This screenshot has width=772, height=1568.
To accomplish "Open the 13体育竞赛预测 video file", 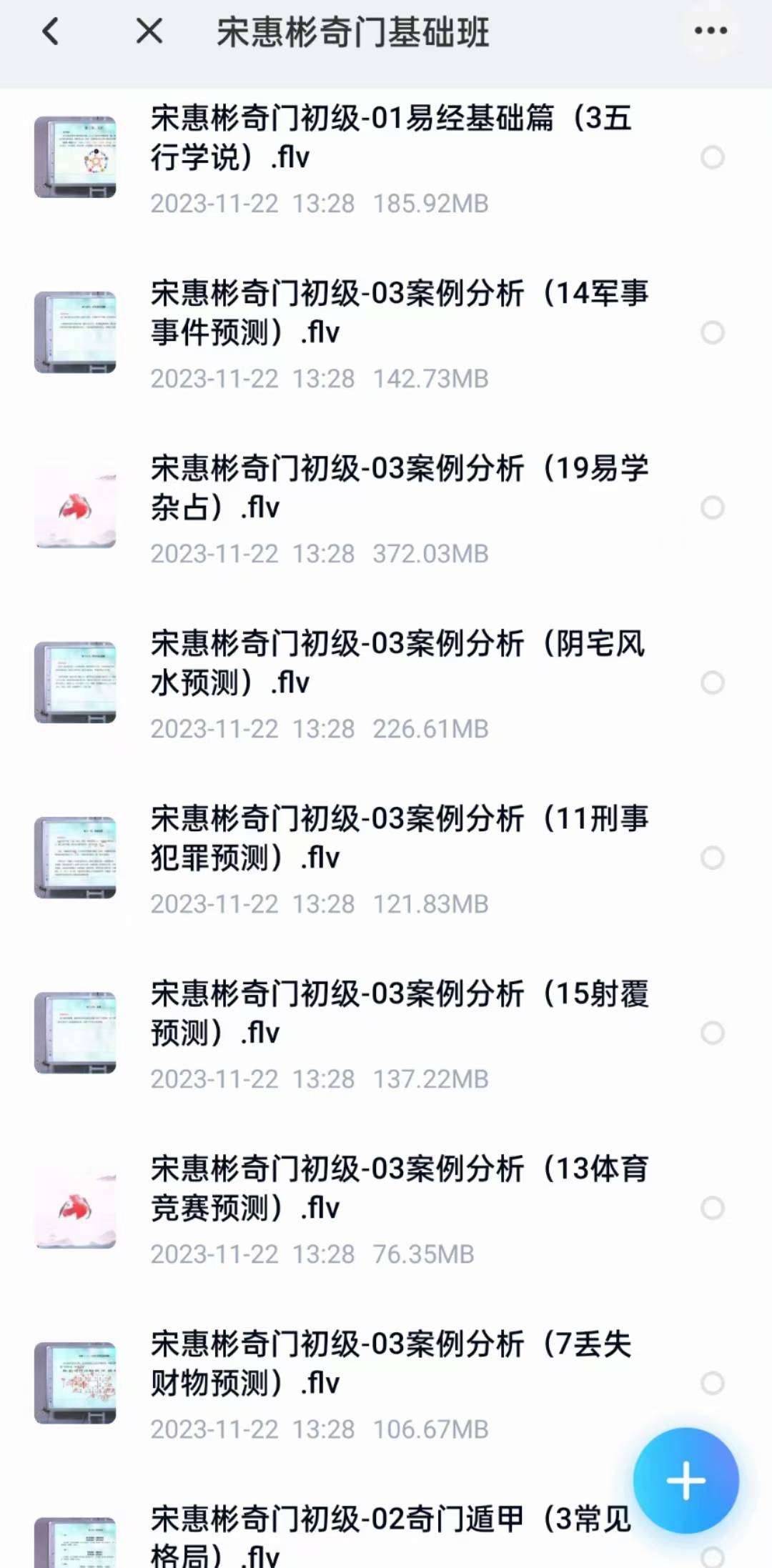I will (399, 1189).
